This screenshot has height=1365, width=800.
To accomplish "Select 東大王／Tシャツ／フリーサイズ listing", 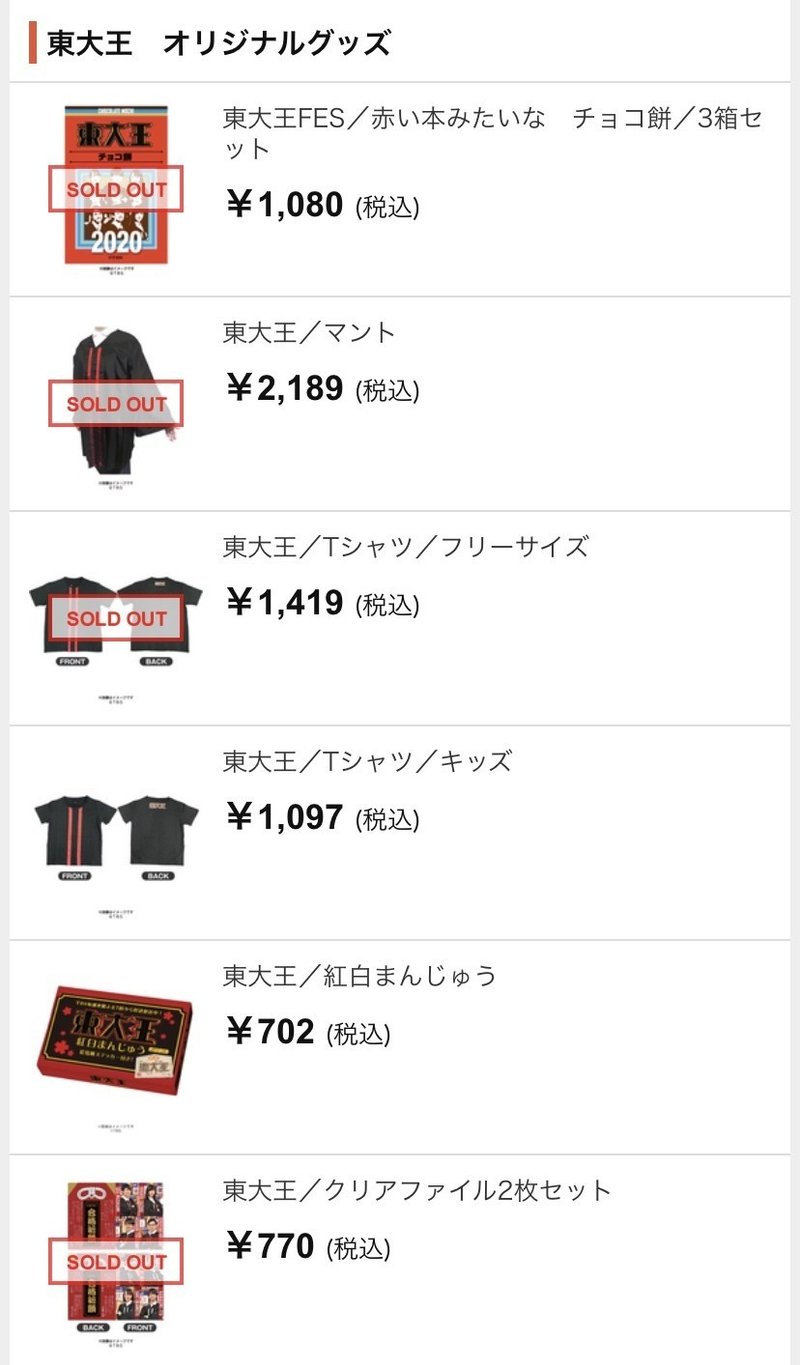I will pos(405,547).
